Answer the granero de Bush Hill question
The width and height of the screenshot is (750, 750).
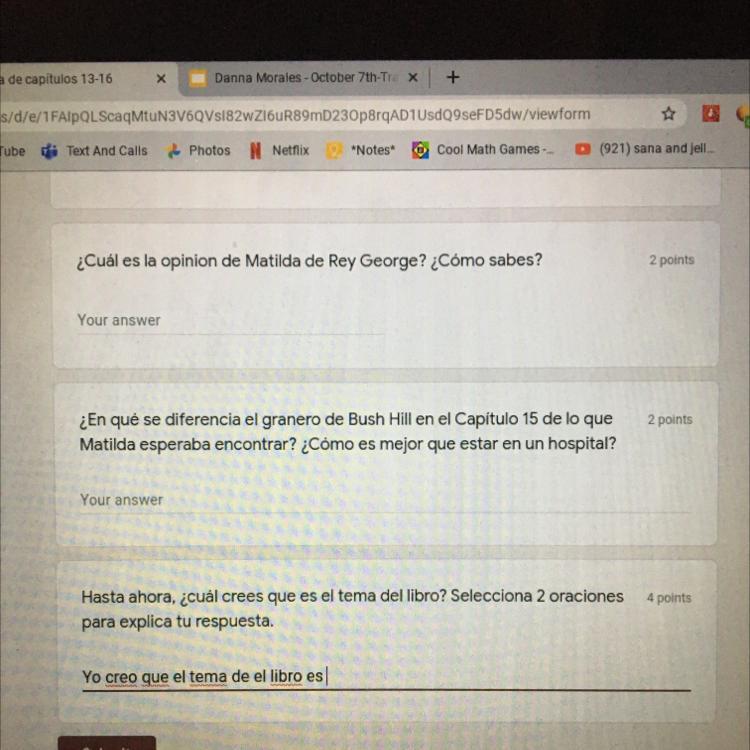(380, 499)
